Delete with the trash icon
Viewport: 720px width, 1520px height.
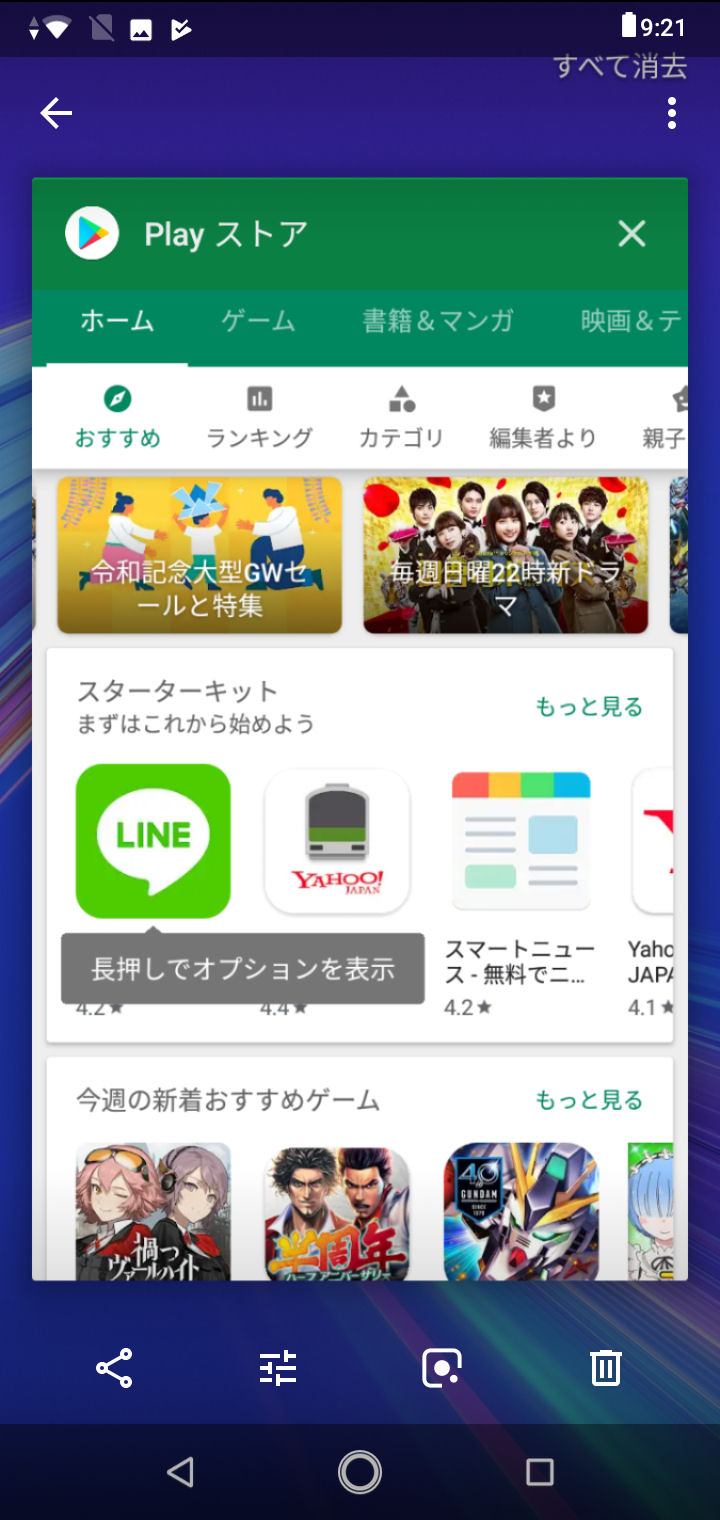point(605,1368)
